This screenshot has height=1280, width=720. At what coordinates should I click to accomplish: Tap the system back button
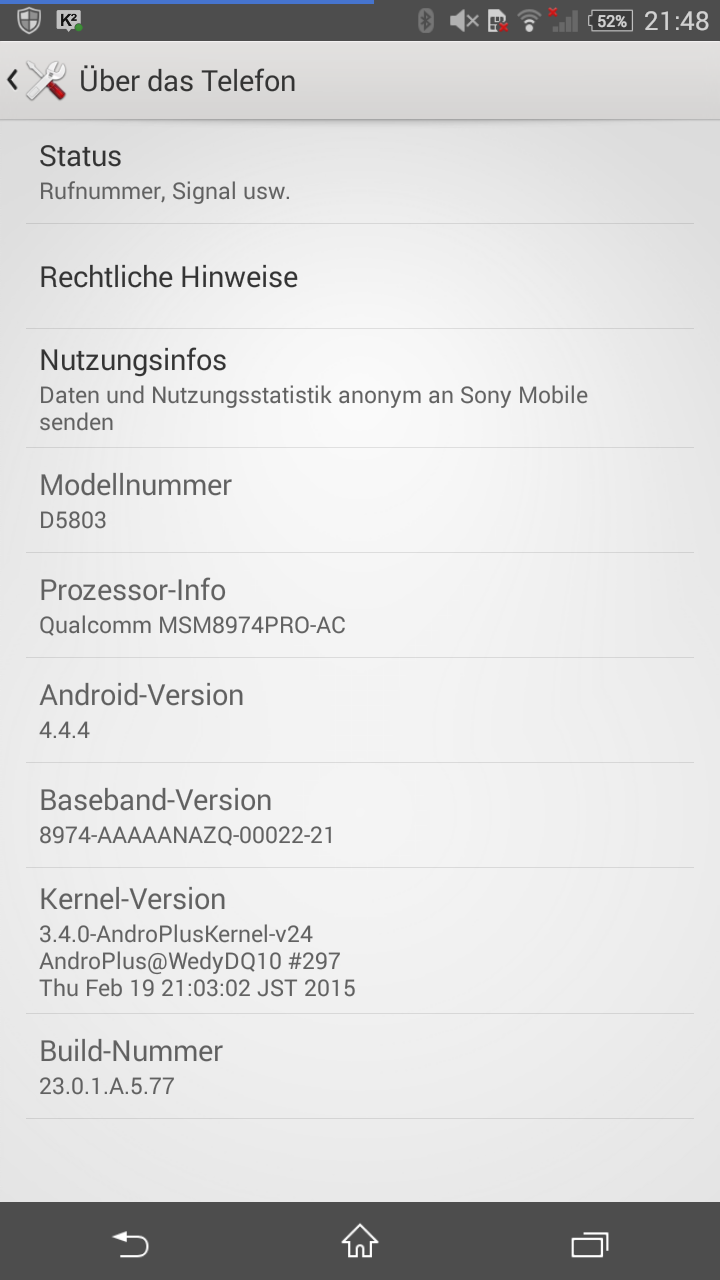click(x=130, y=1243)
